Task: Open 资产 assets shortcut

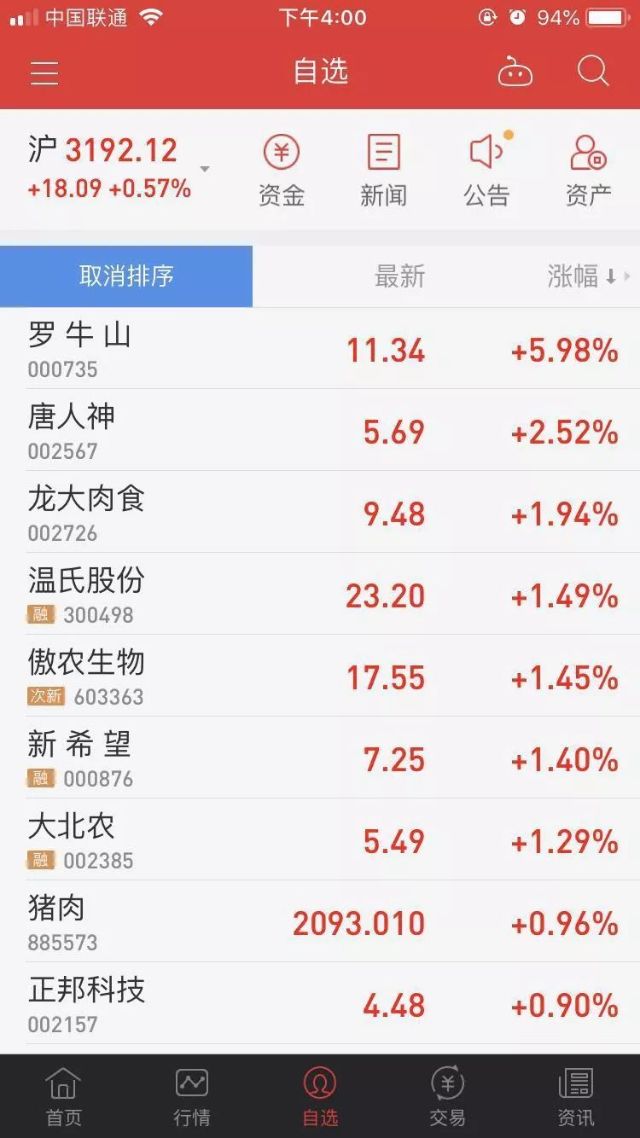Action: (x=588, y=171)
